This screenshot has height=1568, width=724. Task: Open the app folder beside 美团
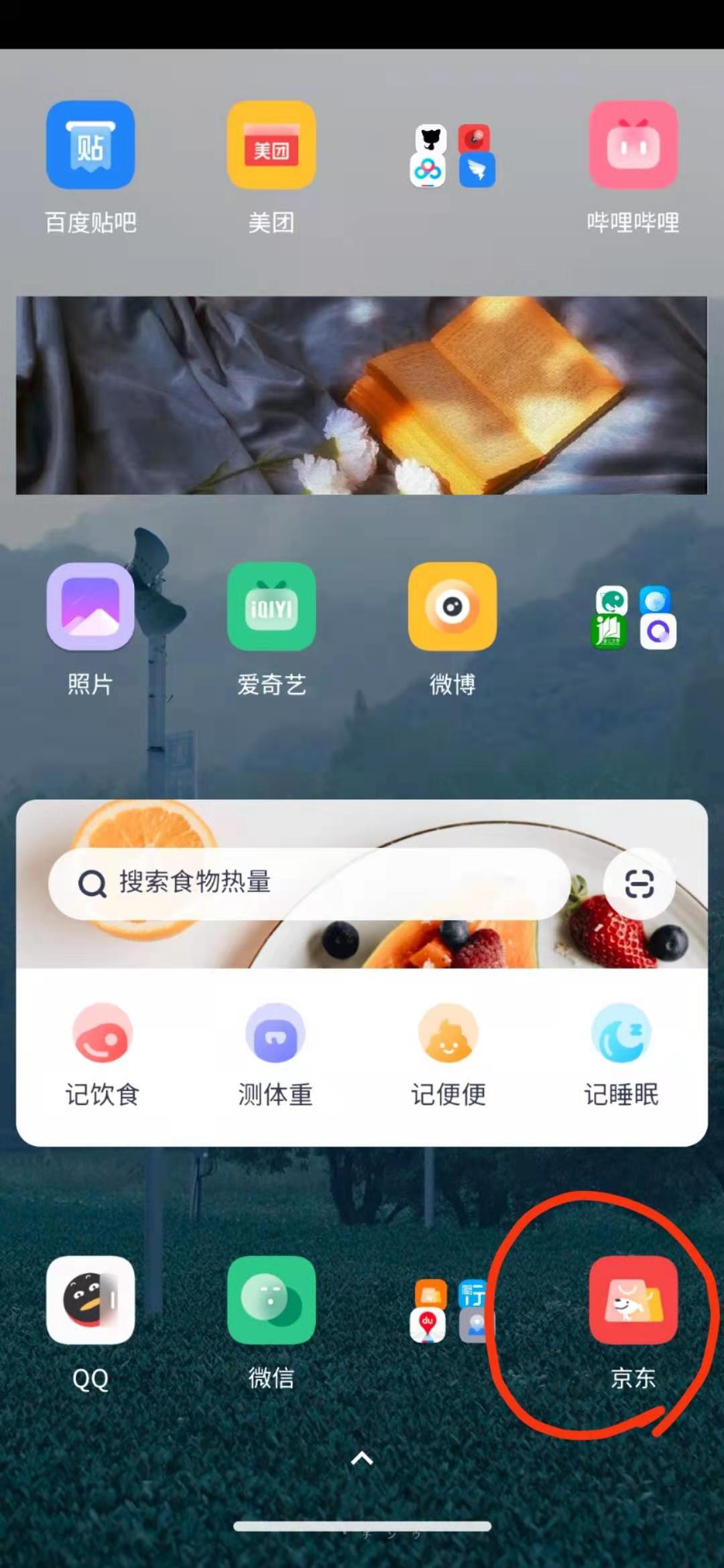[x=452, y=155]
